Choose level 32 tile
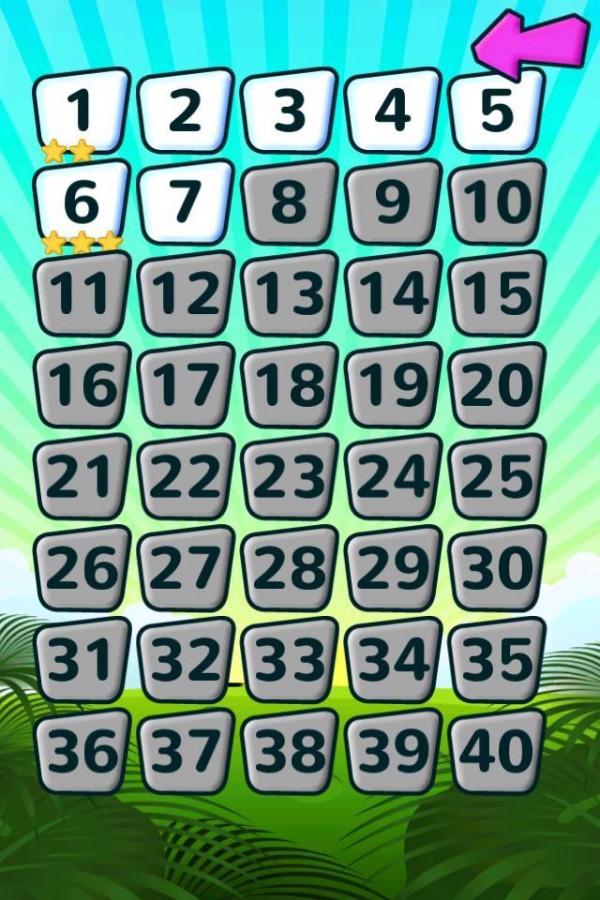This screenshot has width=600, height=900. [x=186, y=660]
